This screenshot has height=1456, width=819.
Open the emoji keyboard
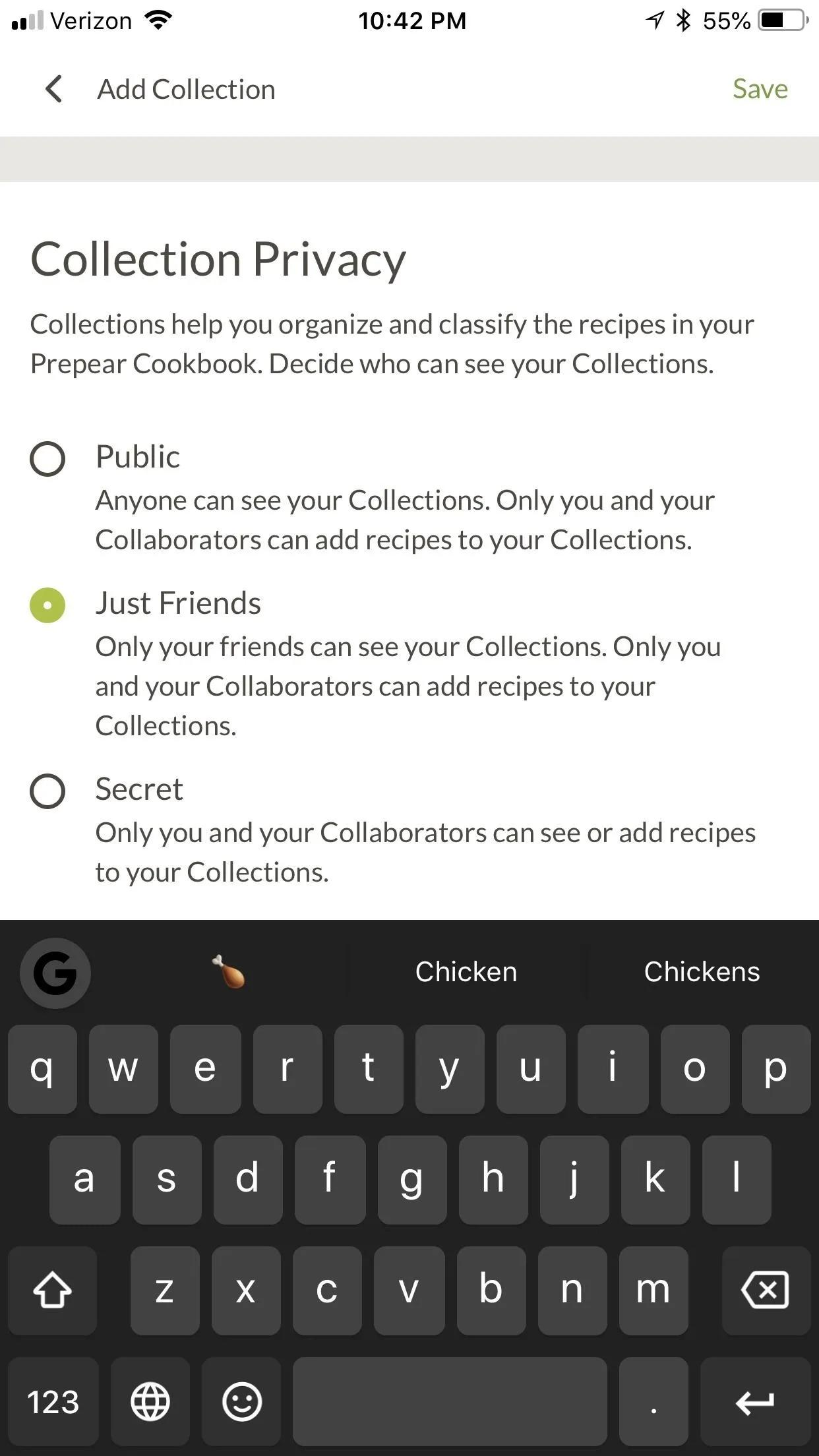coord(242,1402)
